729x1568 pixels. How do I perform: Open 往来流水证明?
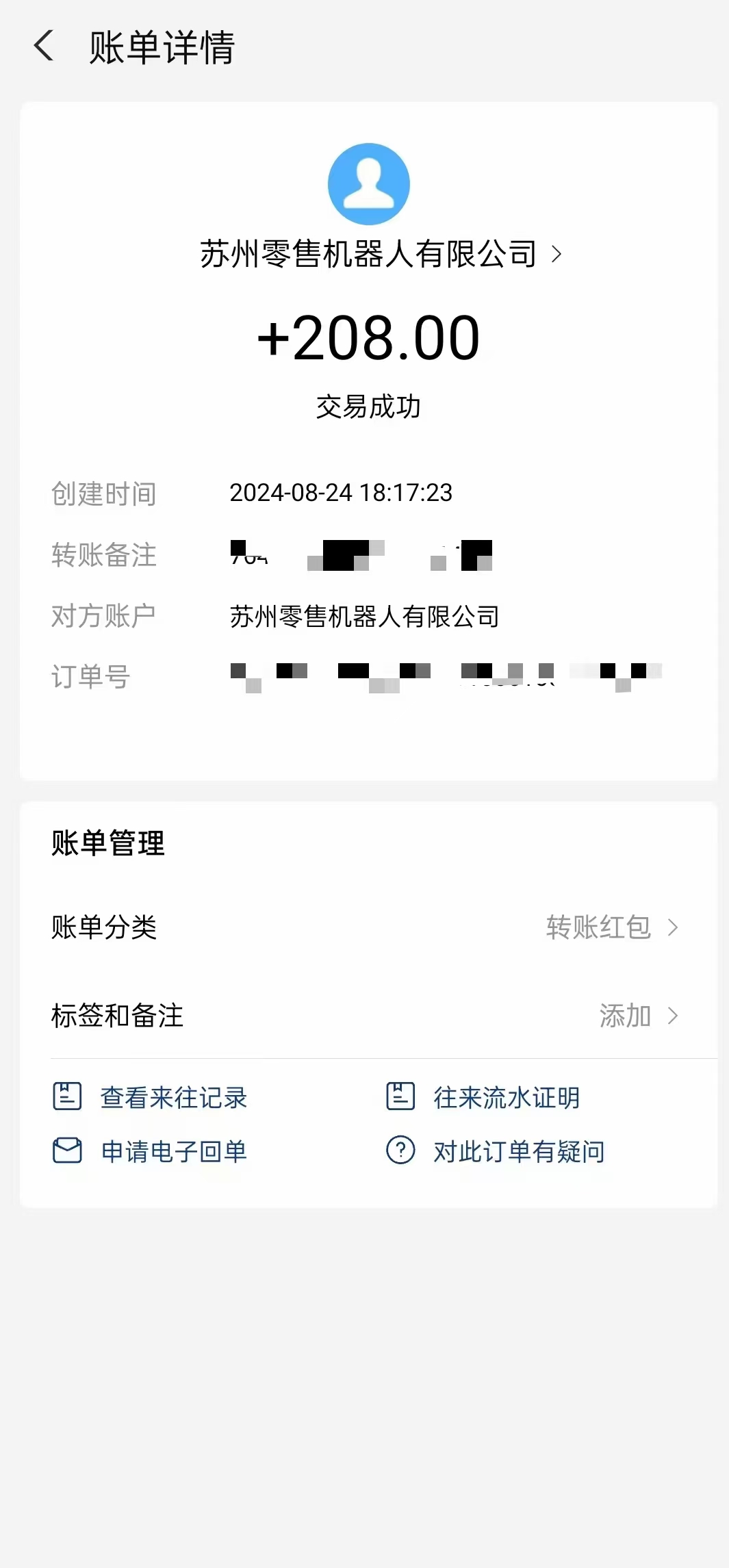tap(505, 1097)
